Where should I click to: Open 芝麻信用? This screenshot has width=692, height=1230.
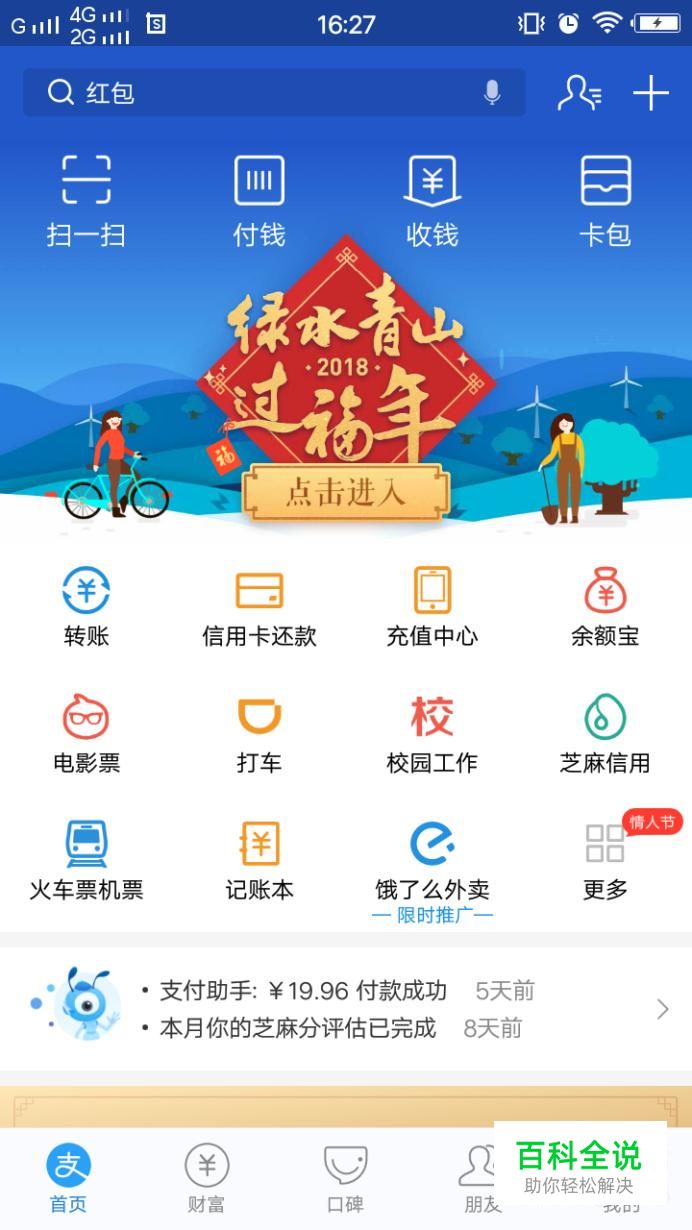605,733
